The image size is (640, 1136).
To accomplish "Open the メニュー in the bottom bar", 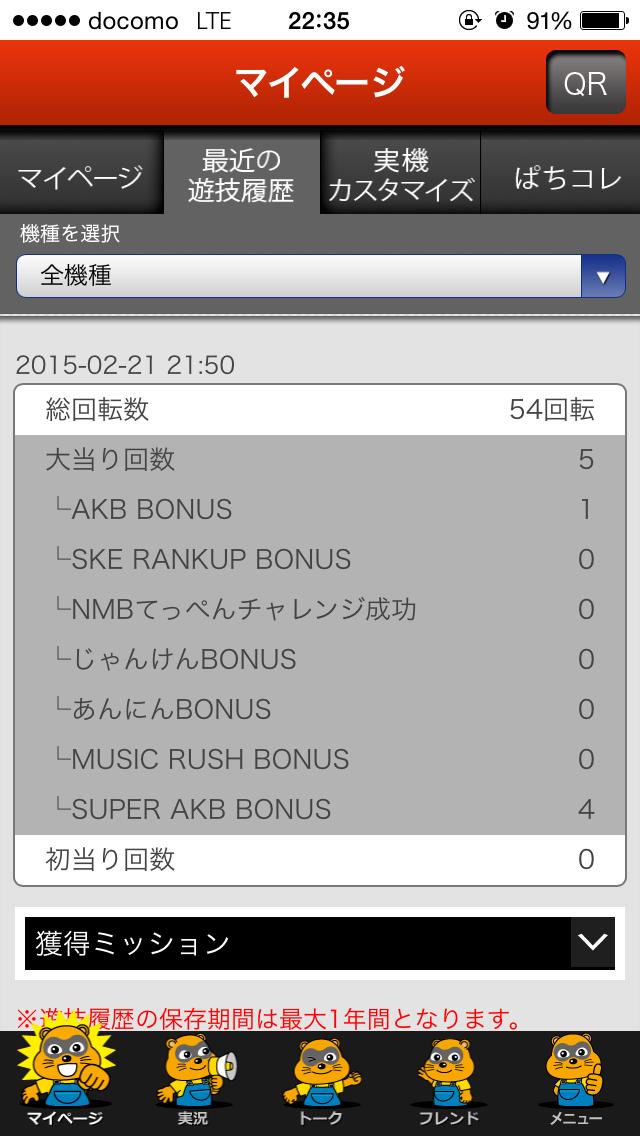I will (x=575, y=1084).
